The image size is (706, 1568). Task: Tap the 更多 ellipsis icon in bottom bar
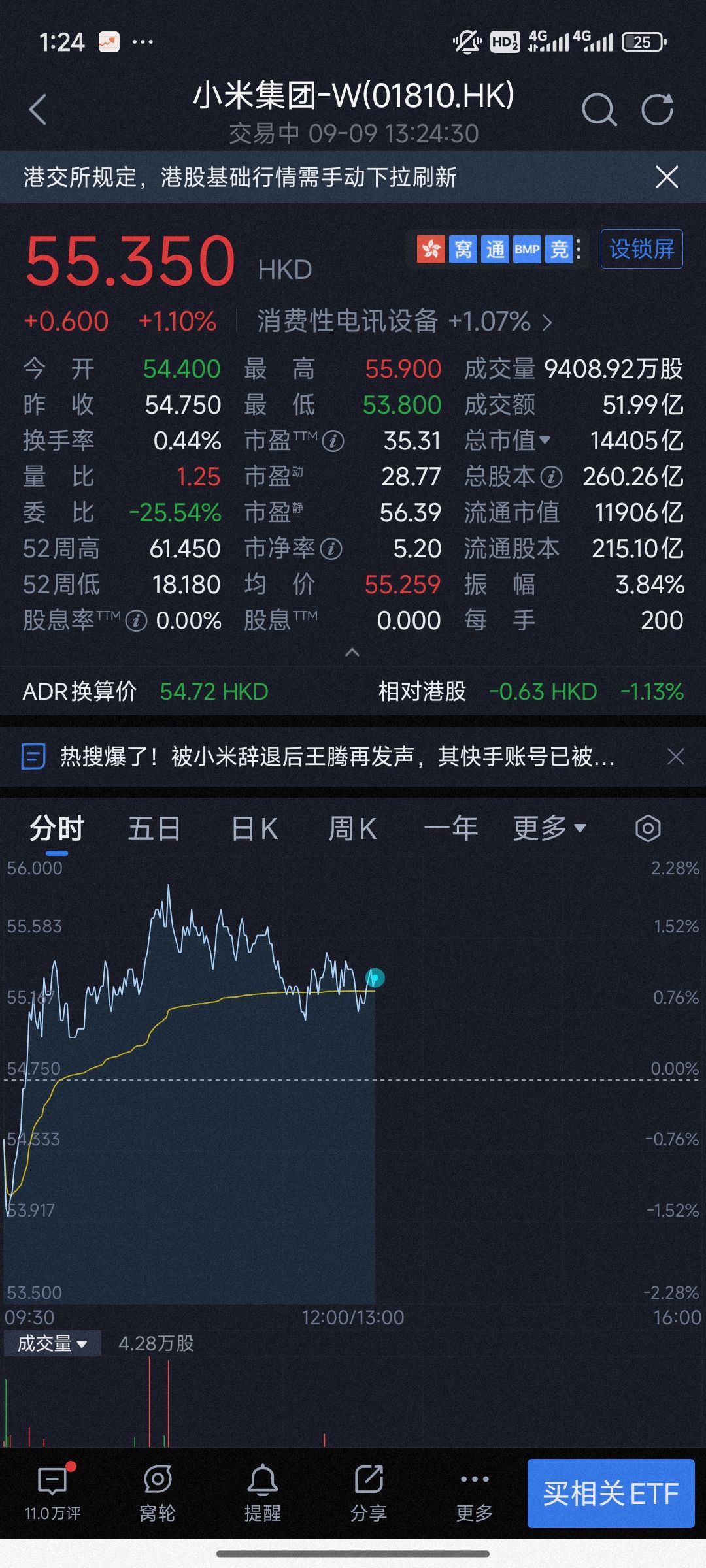[x=473, y=1482]
